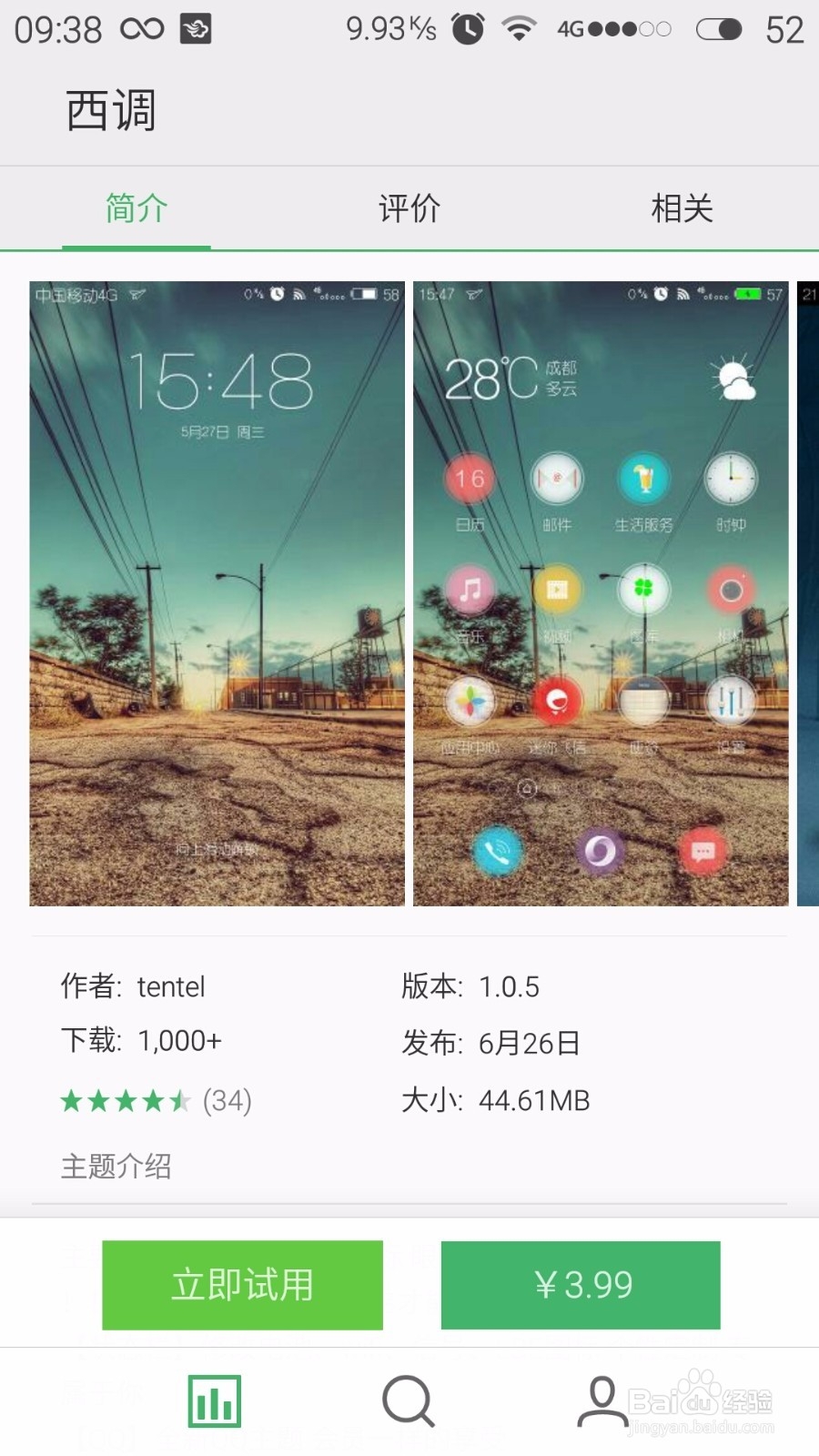Open the 相关 related tab
The image size is (819, 1456).
683,207
